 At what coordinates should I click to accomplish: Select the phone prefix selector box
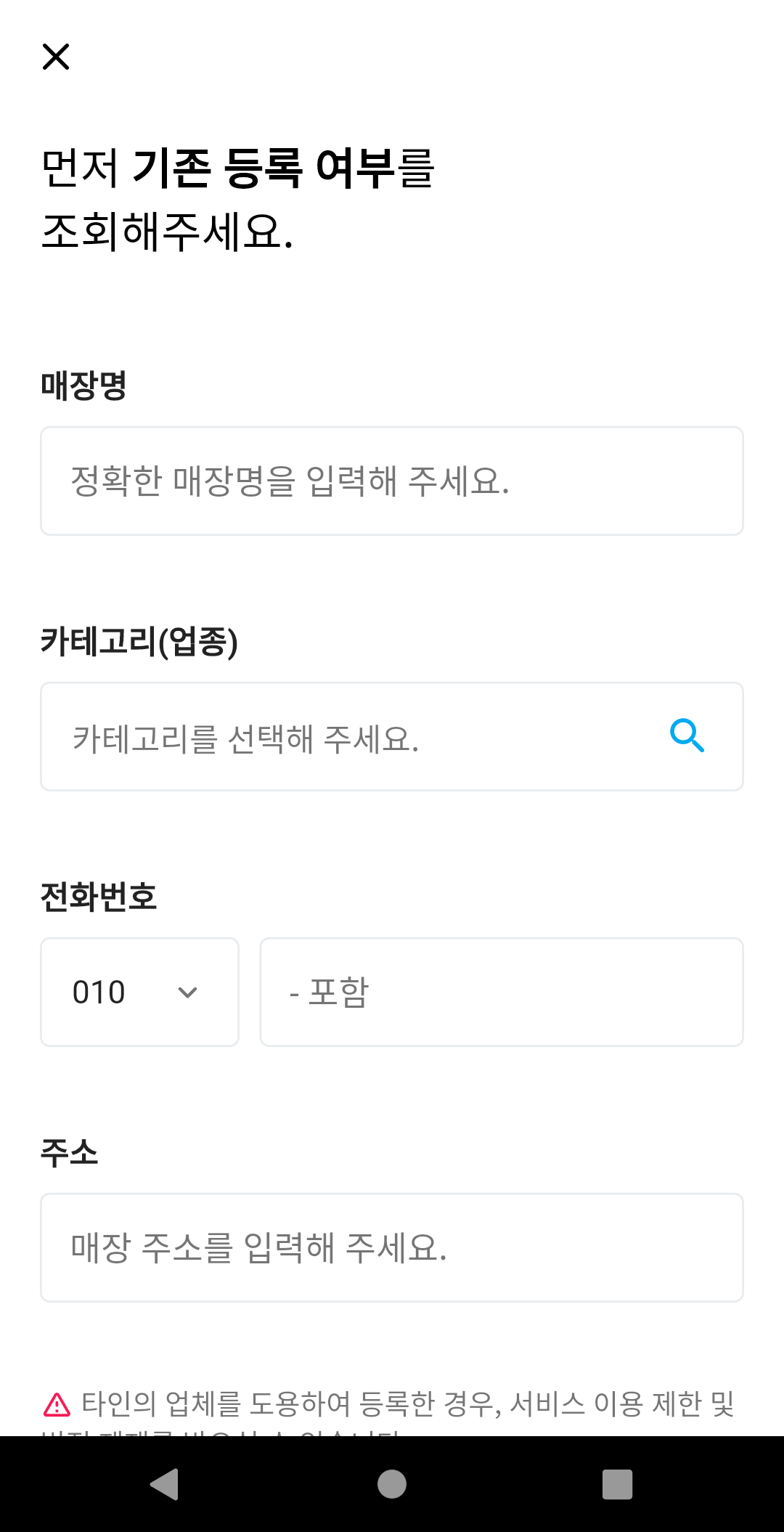[x=139, y=991]
